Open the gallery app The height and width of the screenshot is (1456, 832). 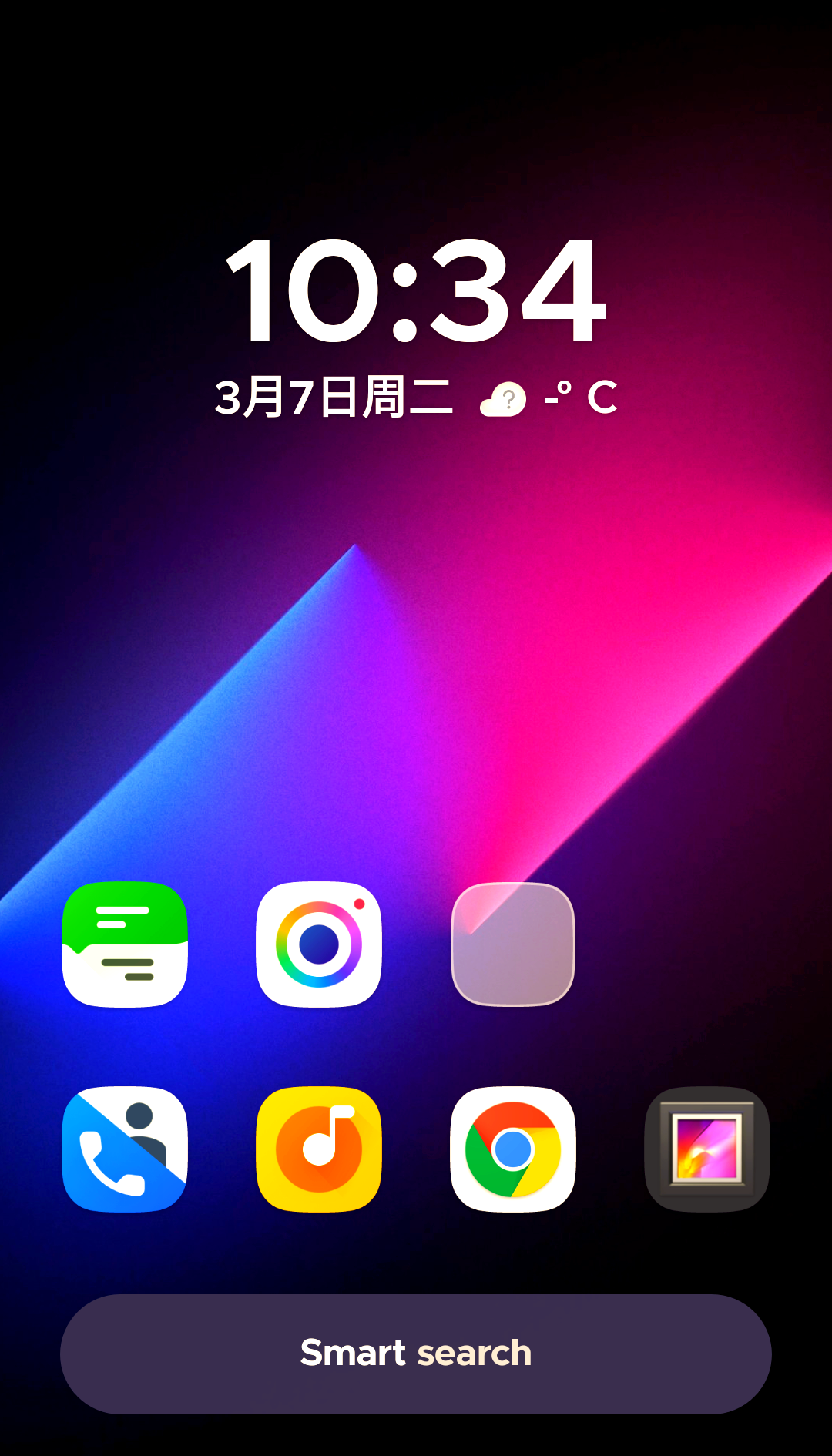pos(707,1149)
